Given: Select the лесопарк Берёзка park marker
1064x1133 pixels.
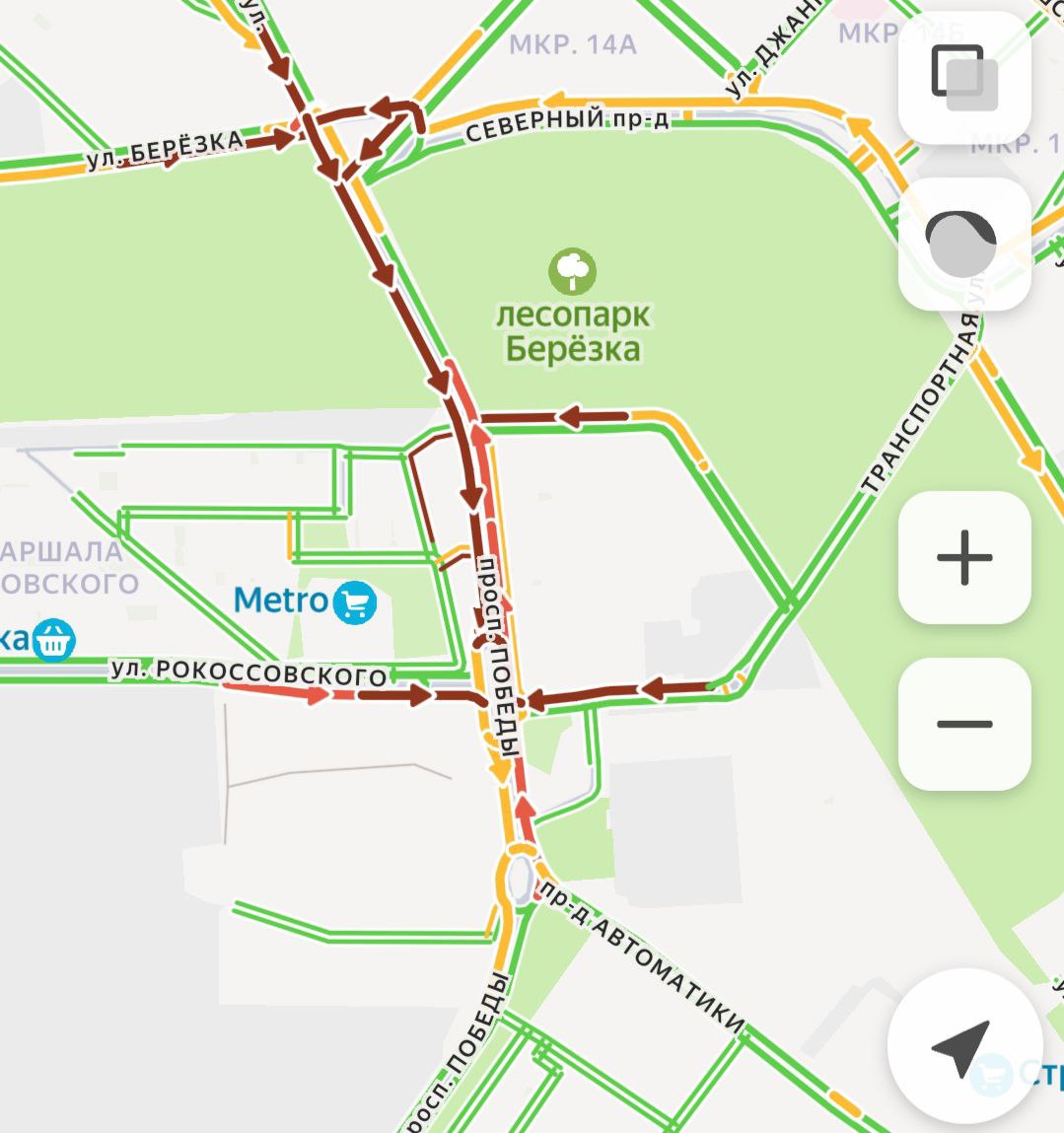Looking at the screenshot, I should click(573, 272).
